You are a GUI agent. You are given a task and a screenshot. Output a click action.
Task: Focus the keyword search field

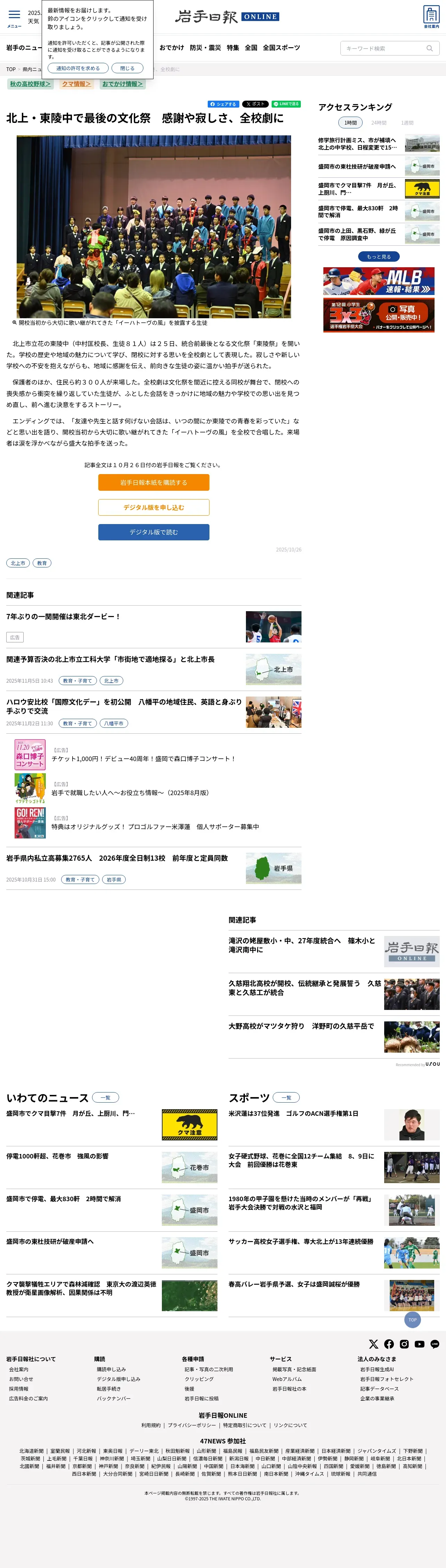point(389,48)
